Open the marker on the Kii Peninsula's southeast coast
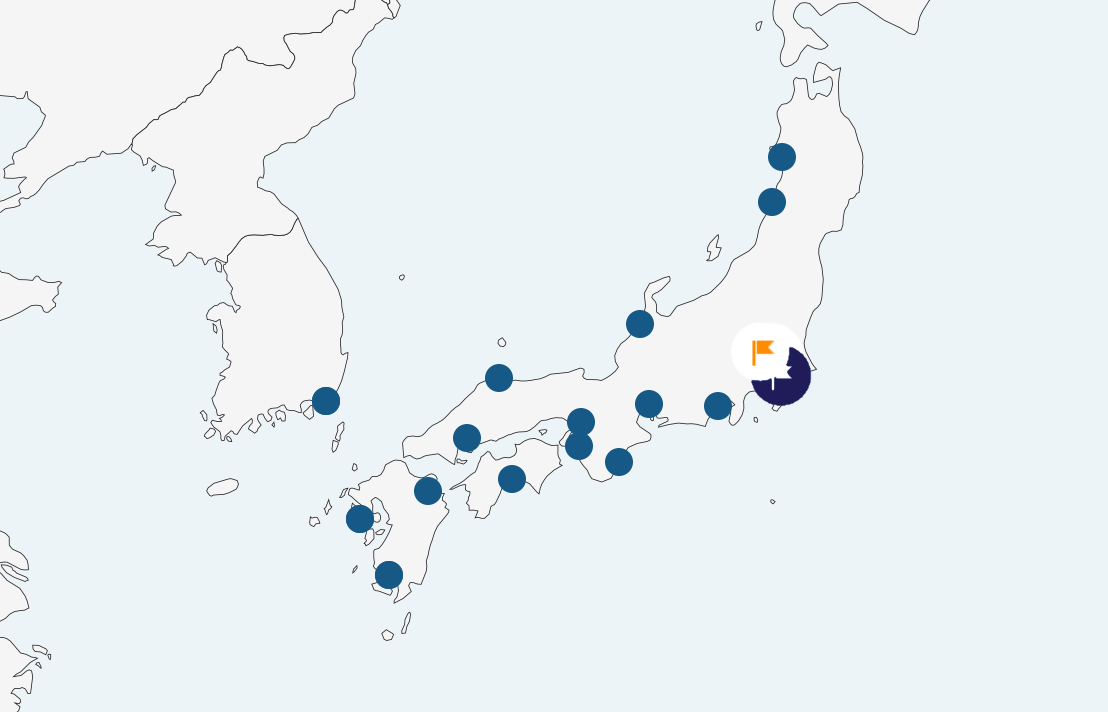This screenshot has width=1108, height=712. [x=619, y=462]
